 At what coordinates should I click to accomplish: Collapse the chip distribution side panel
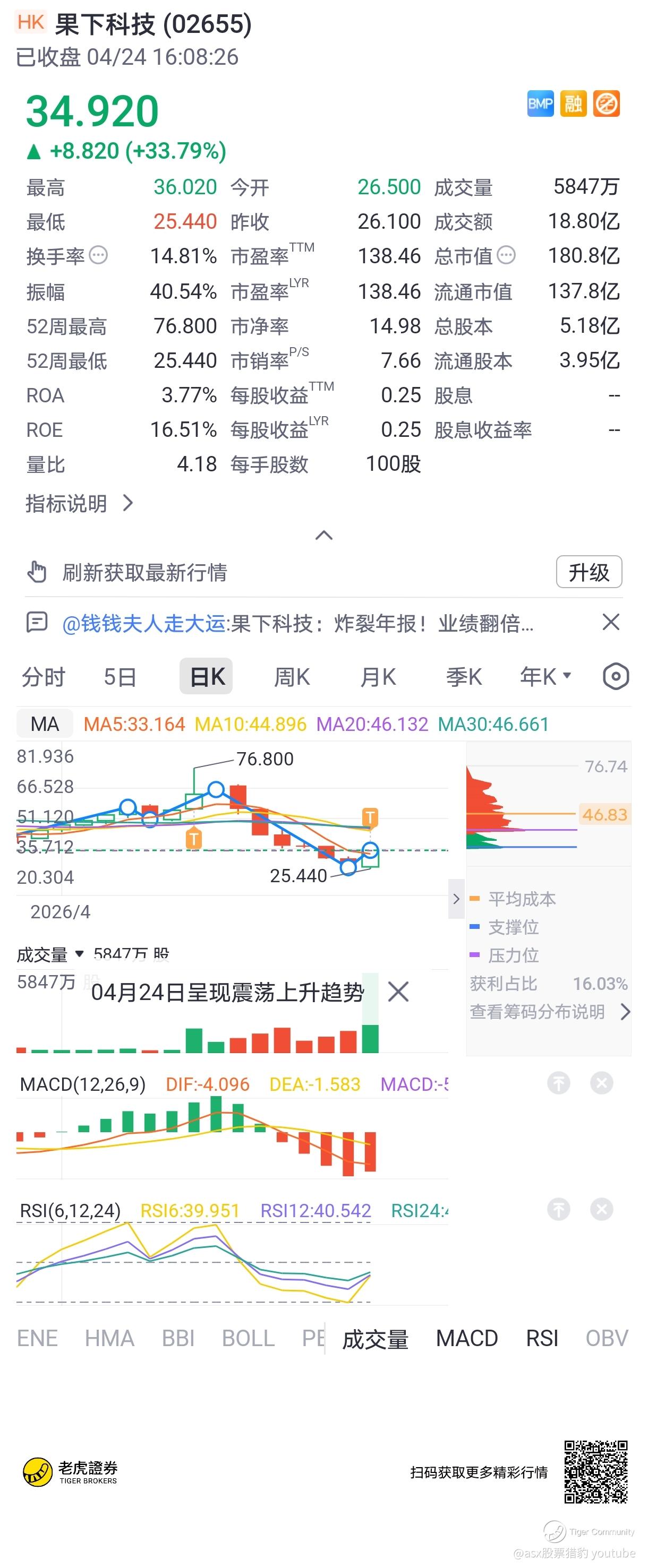[x=456, y=899]
